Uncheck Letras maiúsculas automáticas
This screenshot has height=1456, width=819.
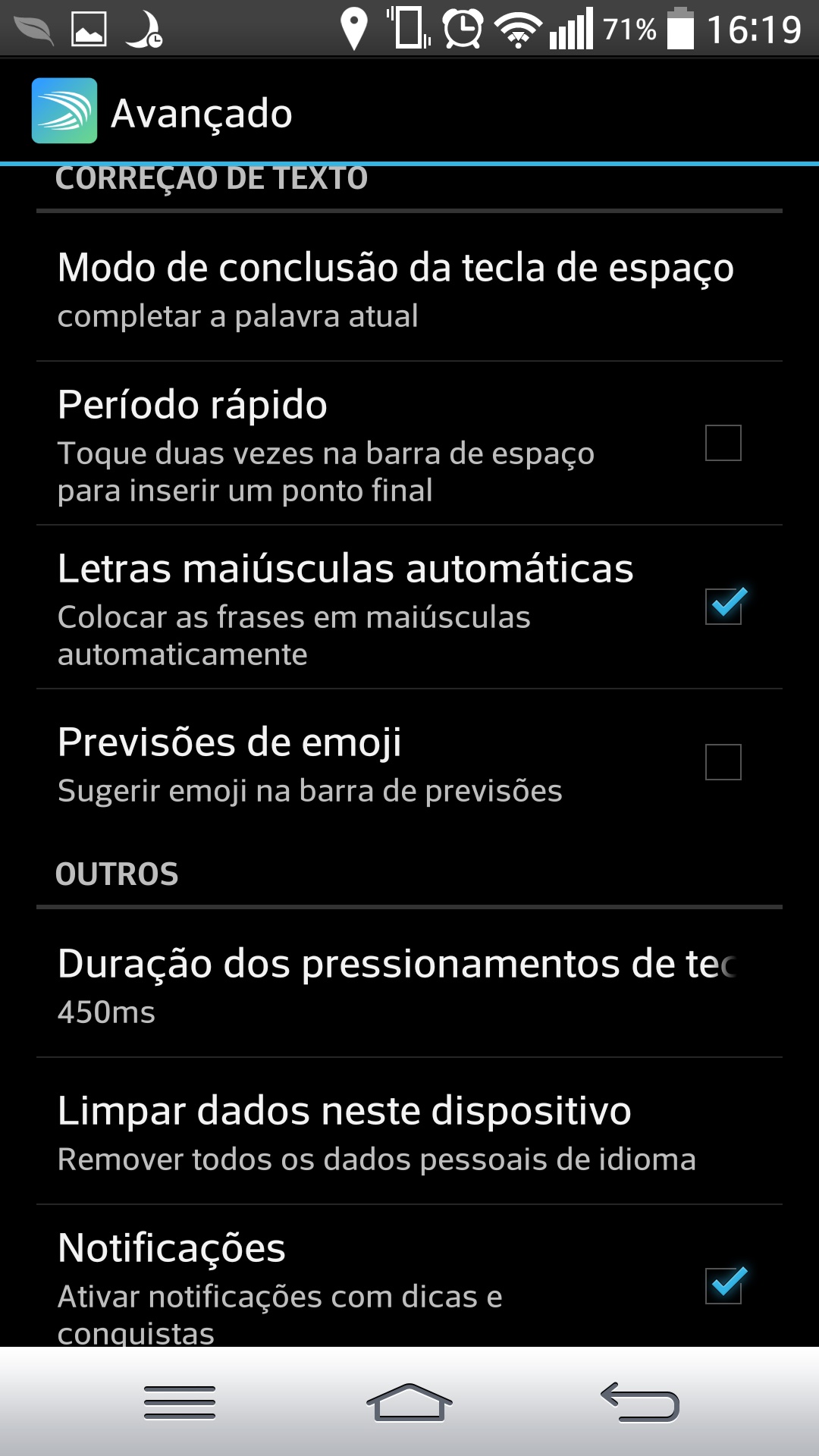pyautogui.click(x=723, y=607)
